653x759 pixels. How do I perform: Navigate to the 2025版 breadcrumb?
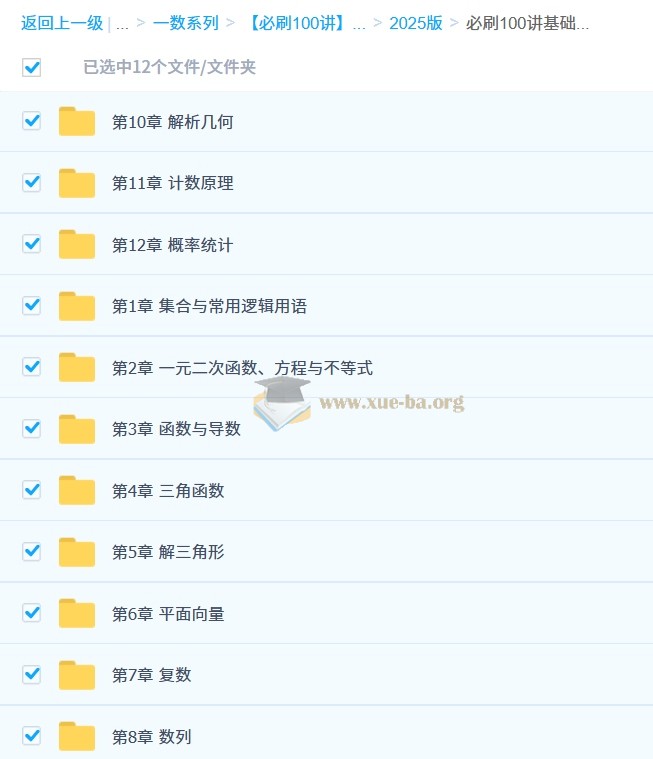[x=415, y=23]
